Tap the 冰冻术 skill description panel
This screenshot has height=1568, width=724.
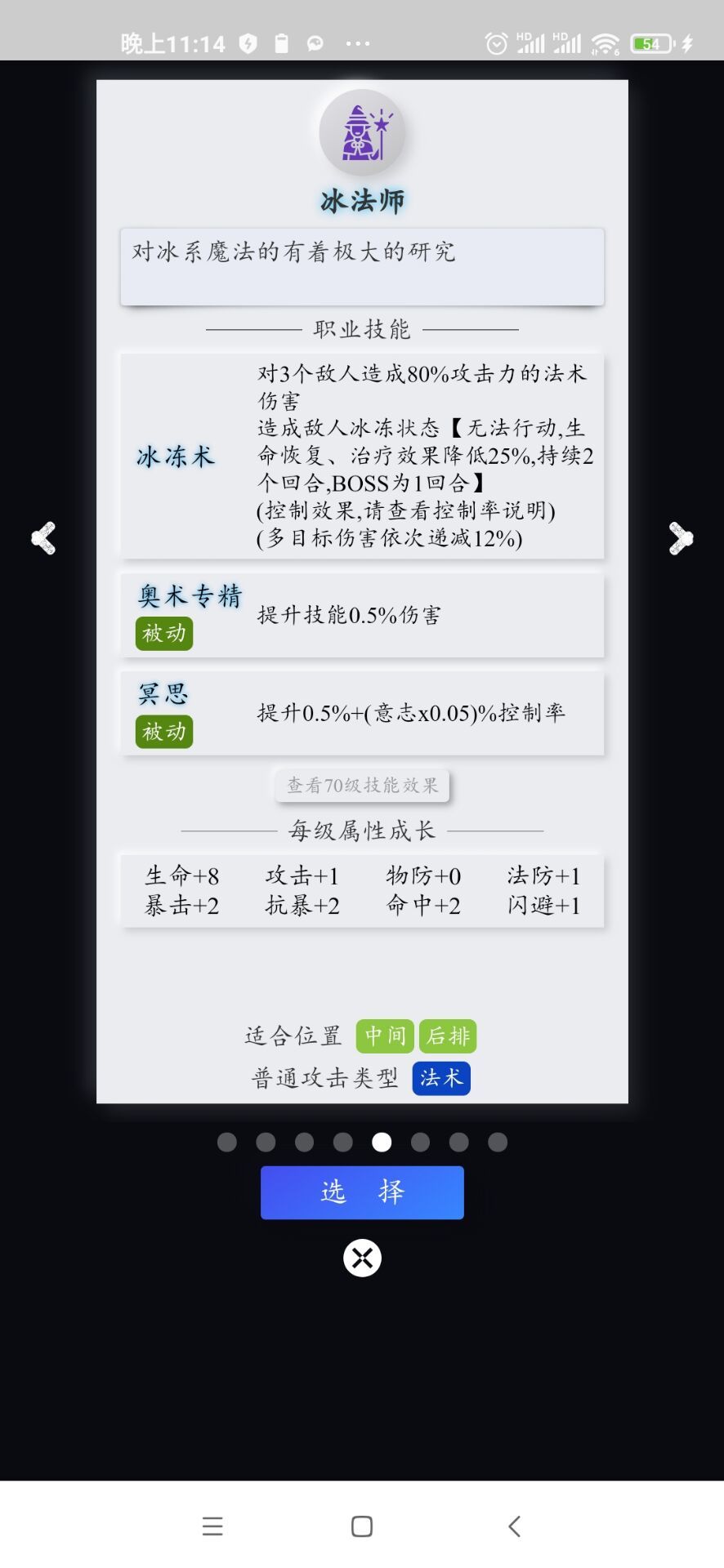[362, 456]
